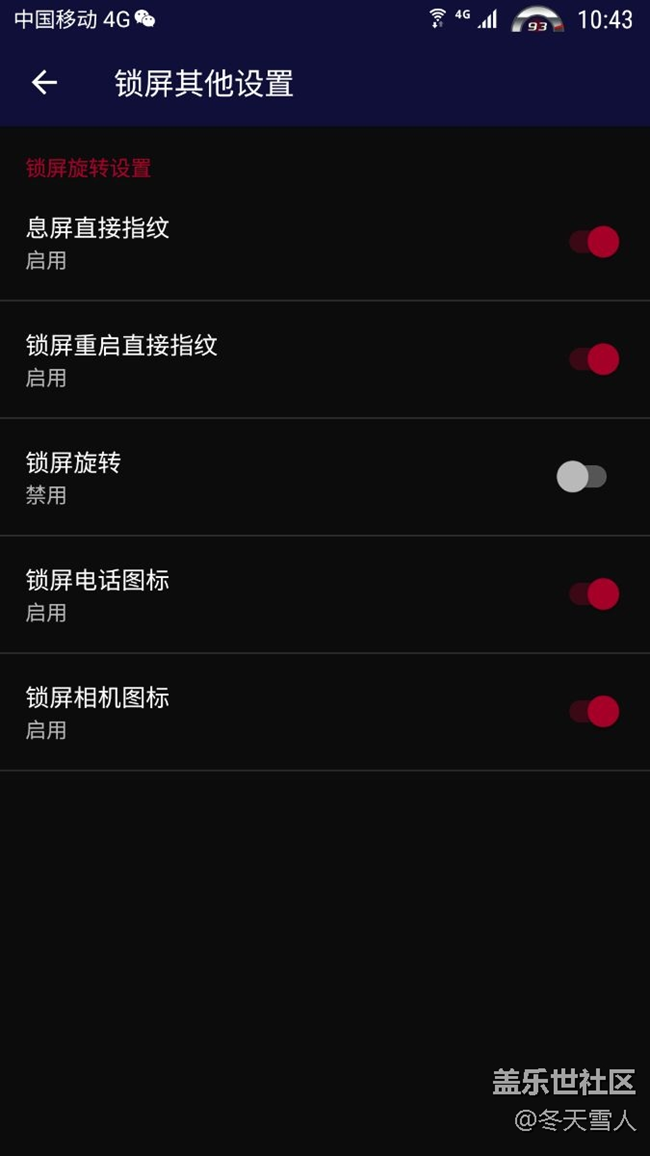650x1156 pixels.
Task: Toggle off 锁屏电话图标
Action: pyautogui.click(x=595, y=594)
